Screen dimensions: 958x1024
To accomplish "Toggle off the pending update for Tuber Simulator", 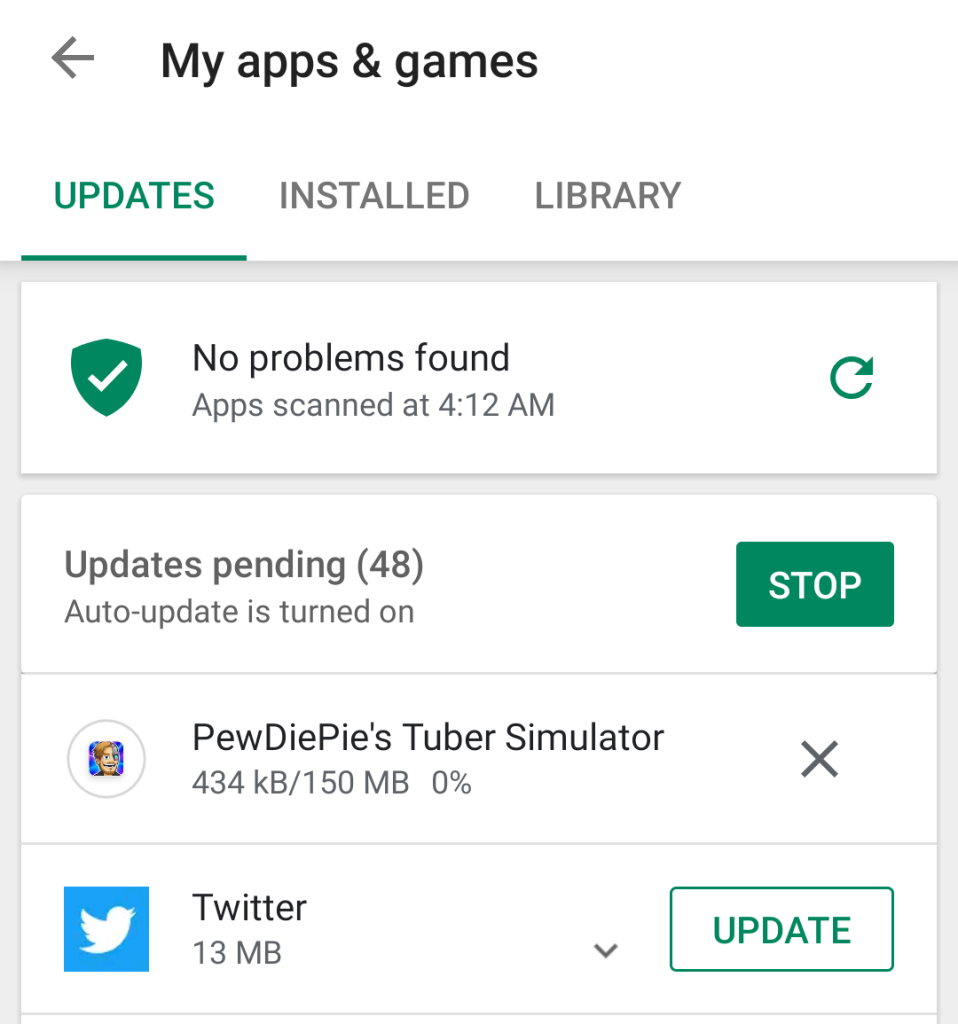I will pos(819,759).
